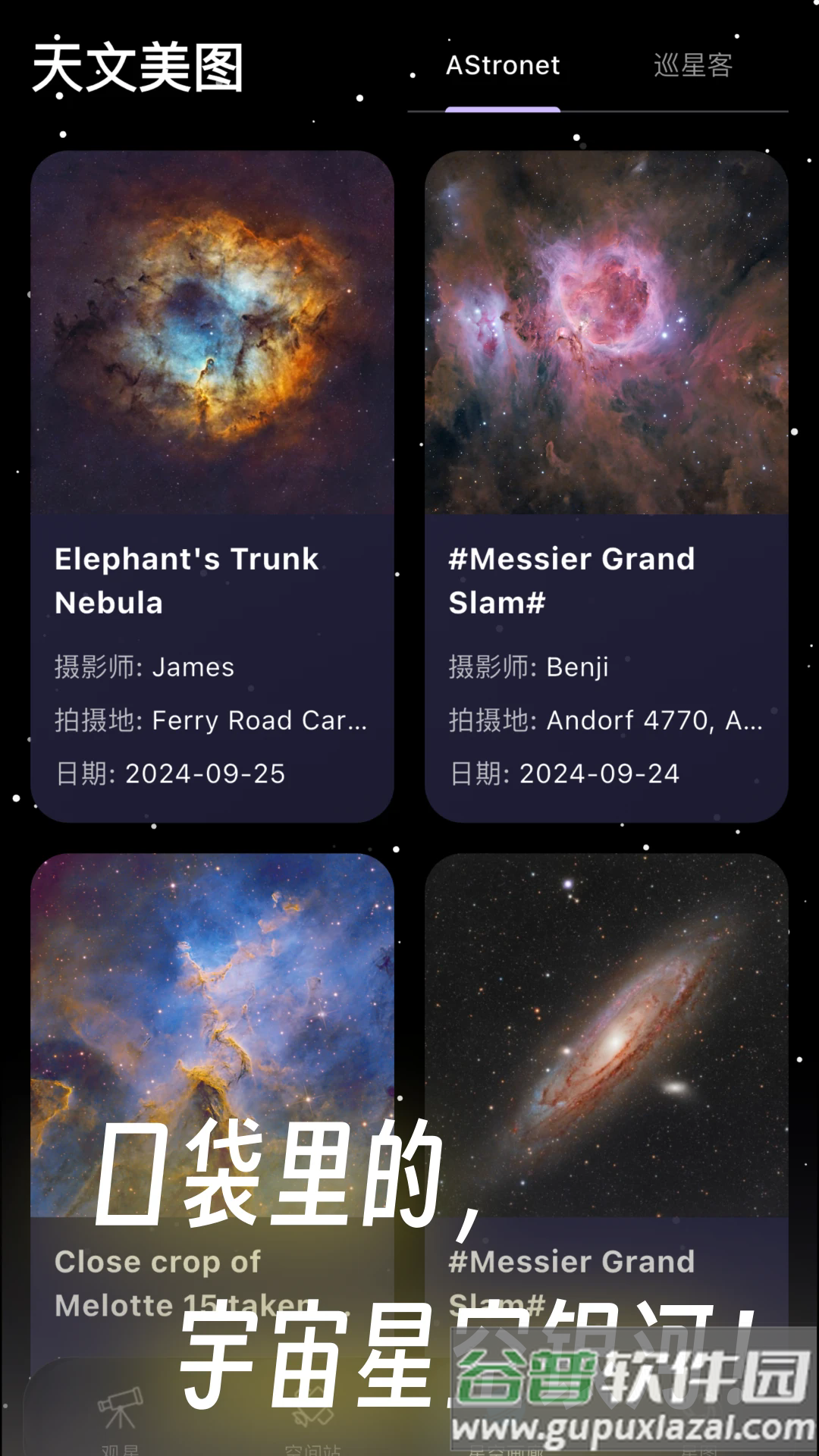Click photographer name James

(194, 668)
